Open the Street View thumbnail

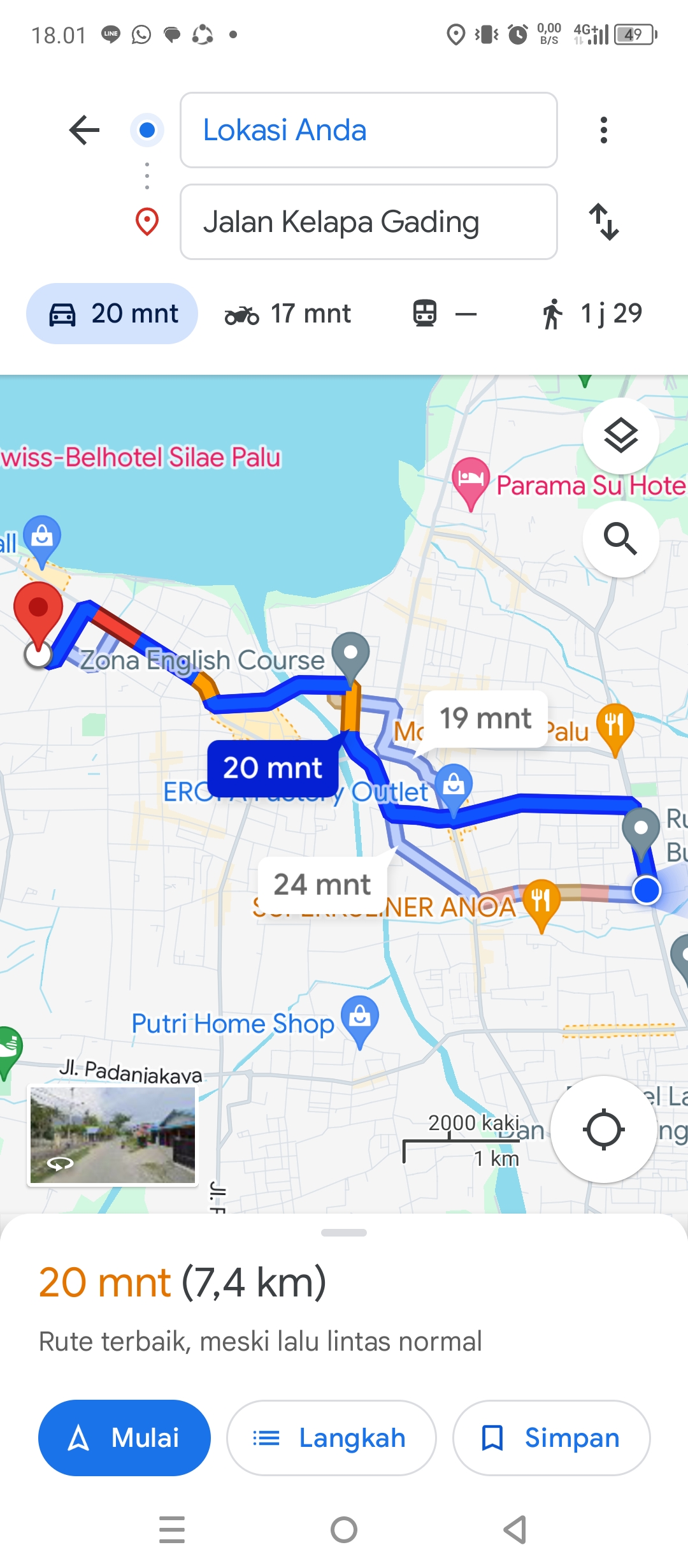(x=113, y=1135)
